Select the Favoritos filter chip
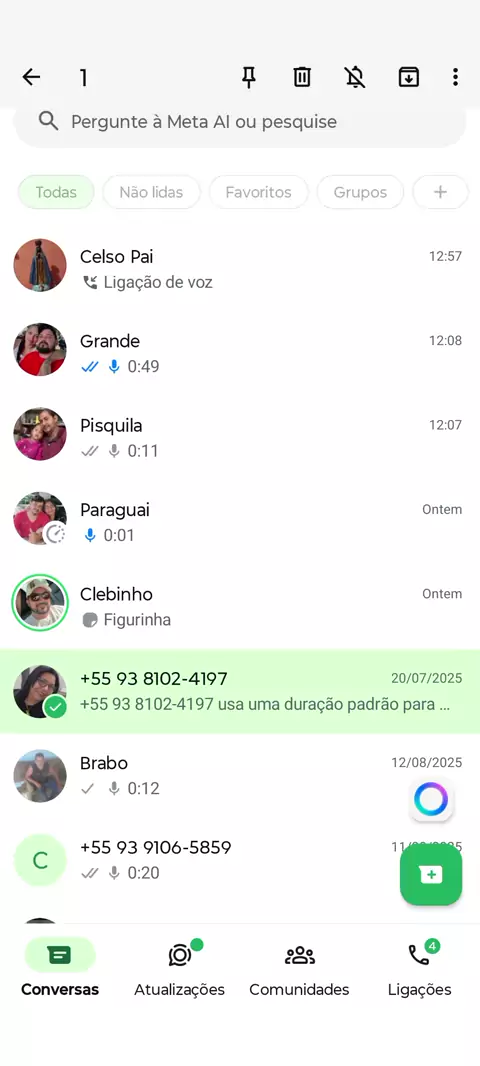The width and height of the screenshot is (480, 1066). tap(258, 192)
